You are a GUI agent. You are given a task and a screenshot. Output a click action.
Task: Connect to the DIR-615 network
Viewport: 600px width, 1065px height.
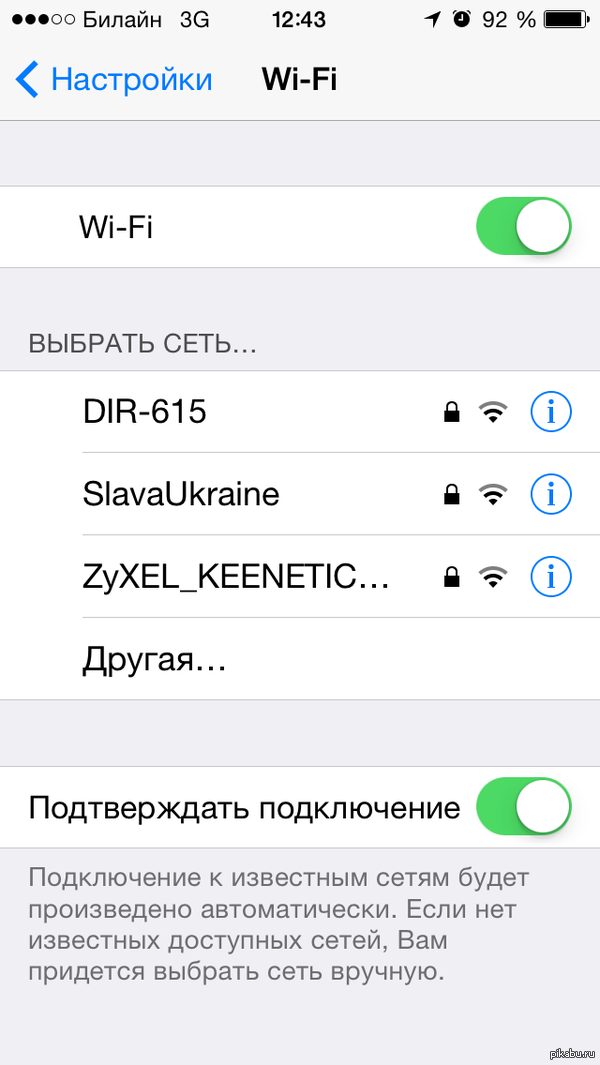pos(300,412)
